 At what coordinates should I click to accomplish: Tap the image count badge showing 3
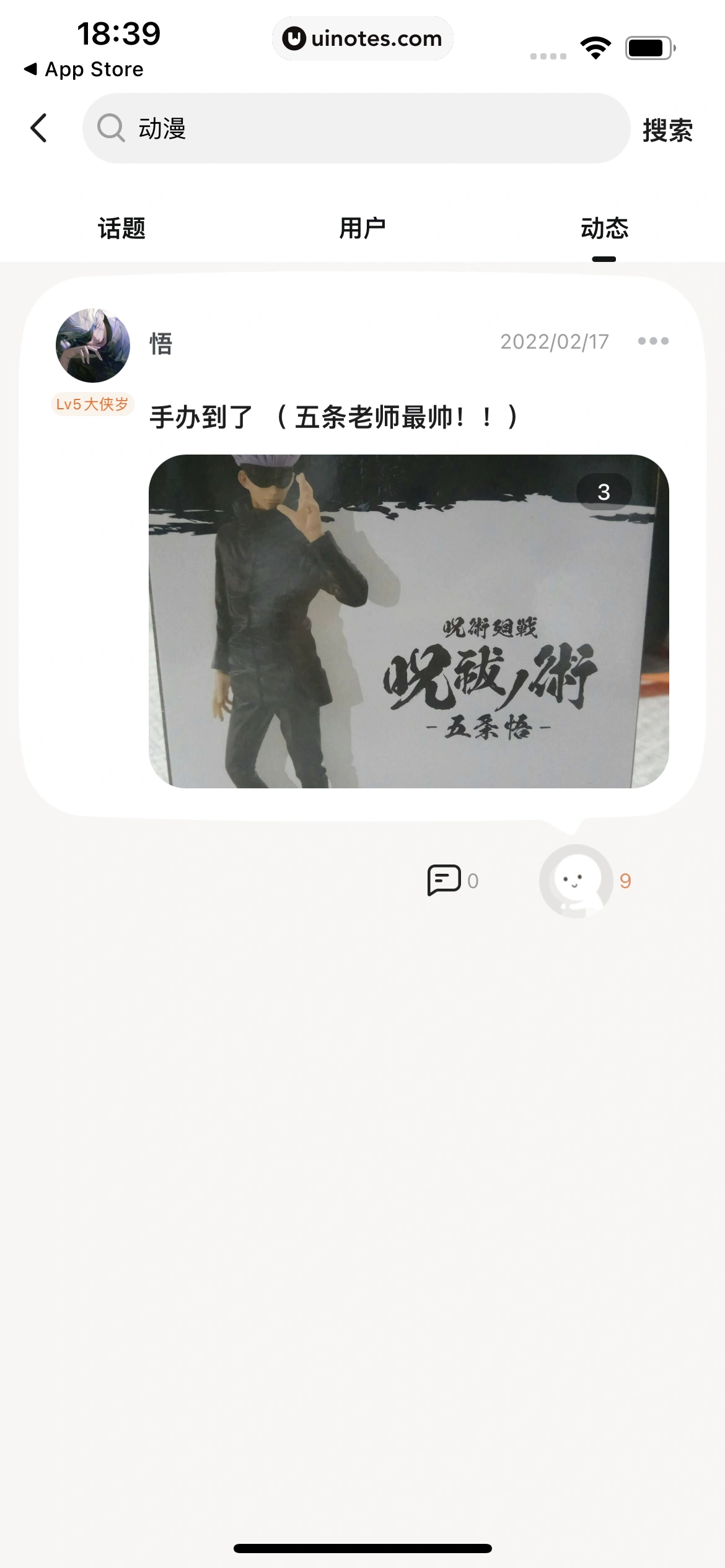click(603, 492)
